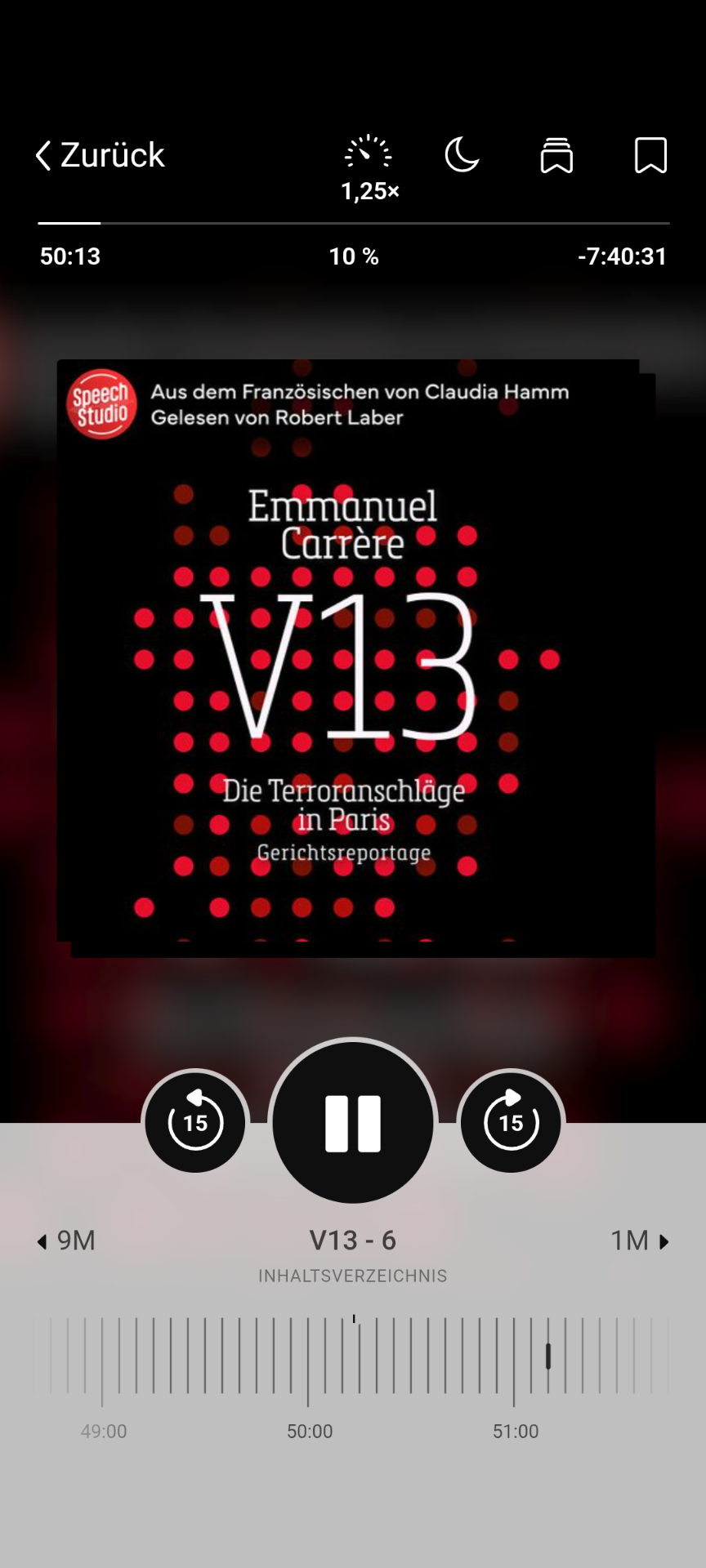Open the sleep timer moon icon

click(462, 155)
